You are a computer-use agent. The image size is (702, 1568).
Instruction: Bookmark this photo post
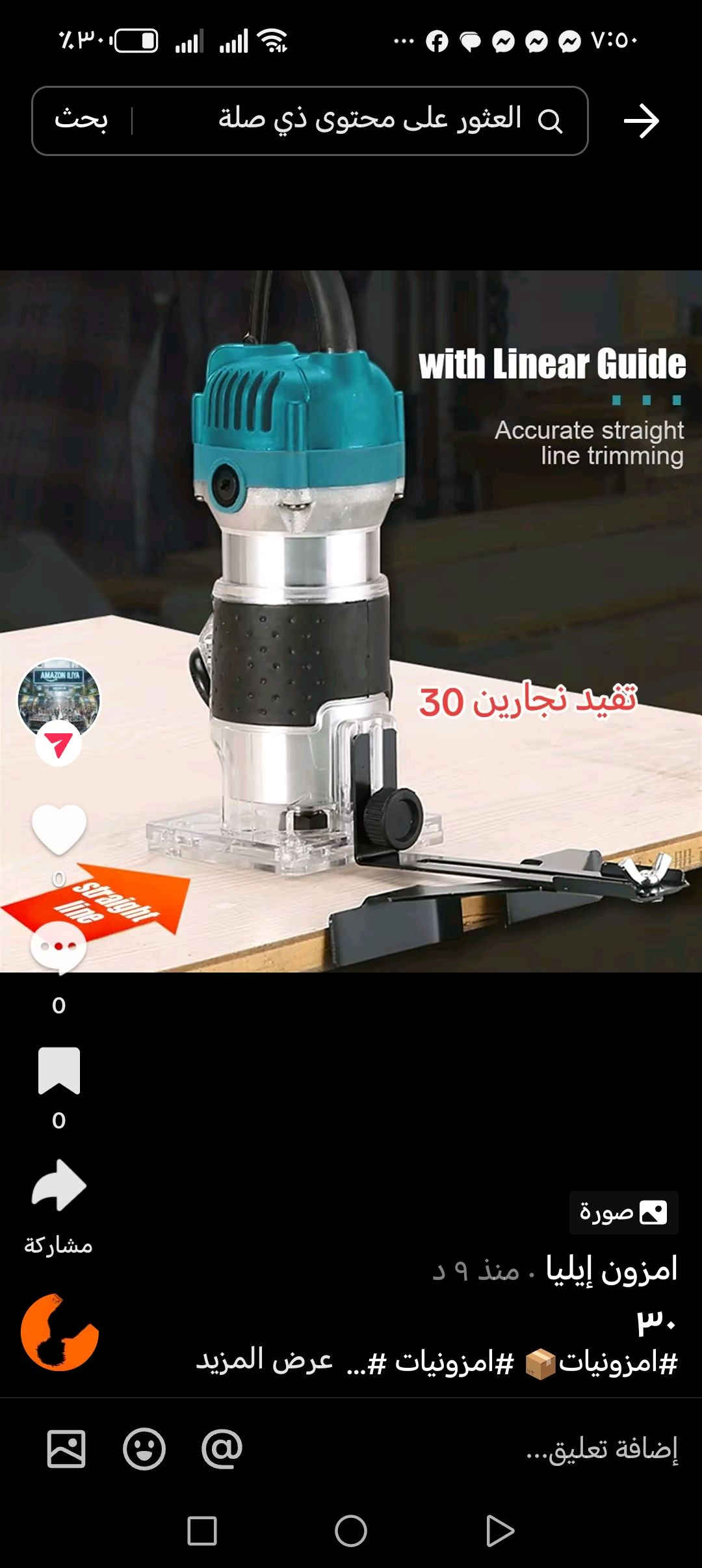58,1071
